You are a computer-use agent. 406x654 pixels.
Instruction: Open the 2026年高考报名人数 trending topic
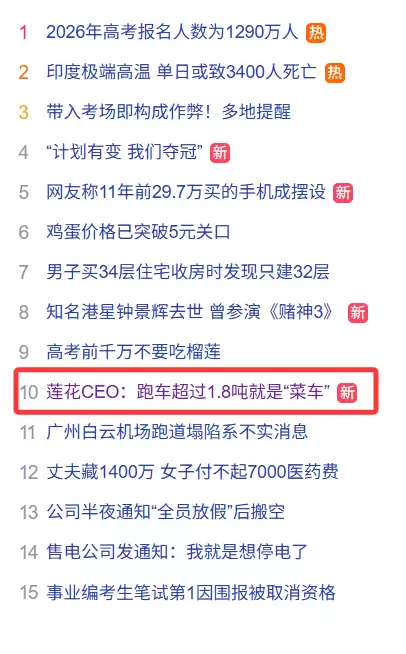tap(172, 32)
